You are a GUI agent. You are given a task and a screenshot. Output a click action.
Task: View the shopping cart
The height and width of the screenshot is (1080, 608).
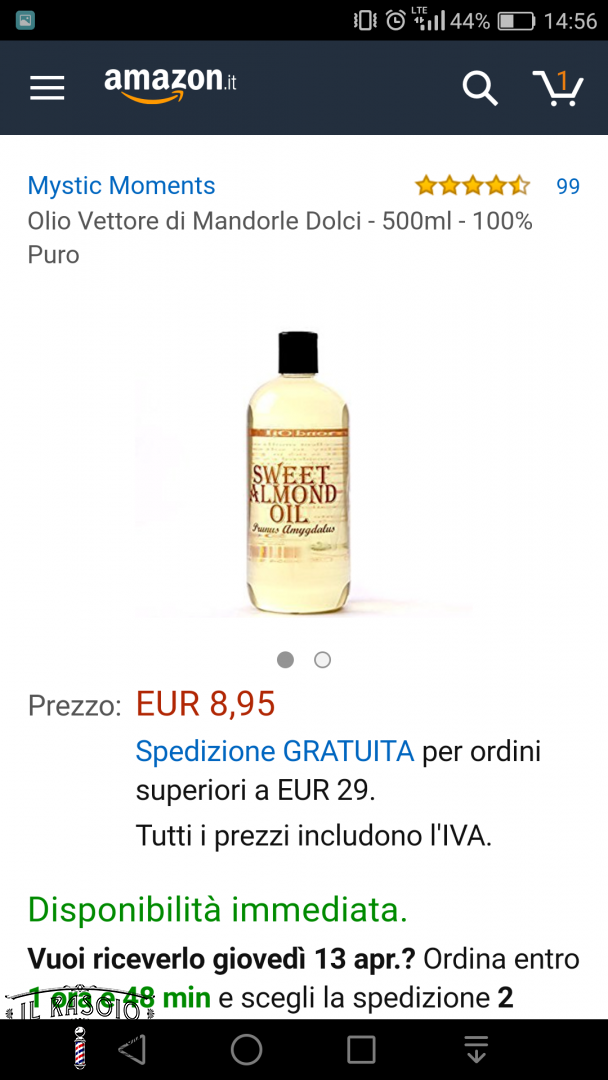pyautogui.click(x=557, y=88)
